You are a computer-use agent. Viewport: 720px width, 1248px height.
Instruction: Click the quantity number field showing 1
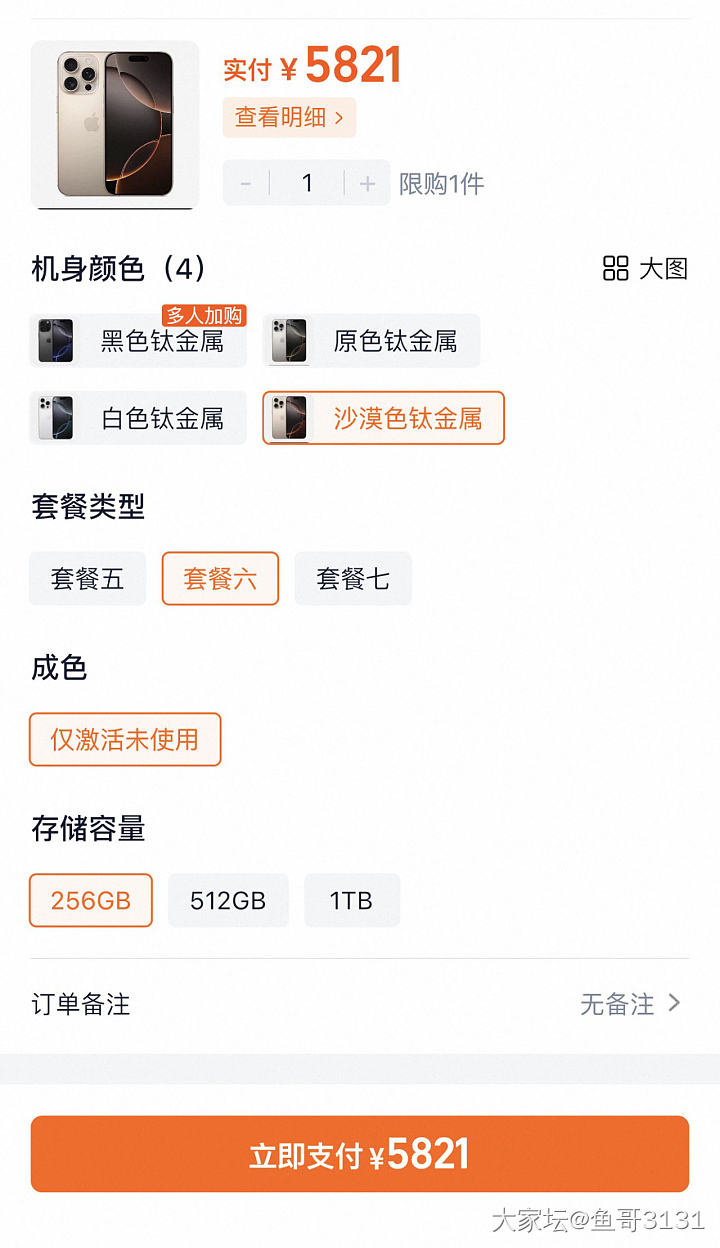point(306,183)
